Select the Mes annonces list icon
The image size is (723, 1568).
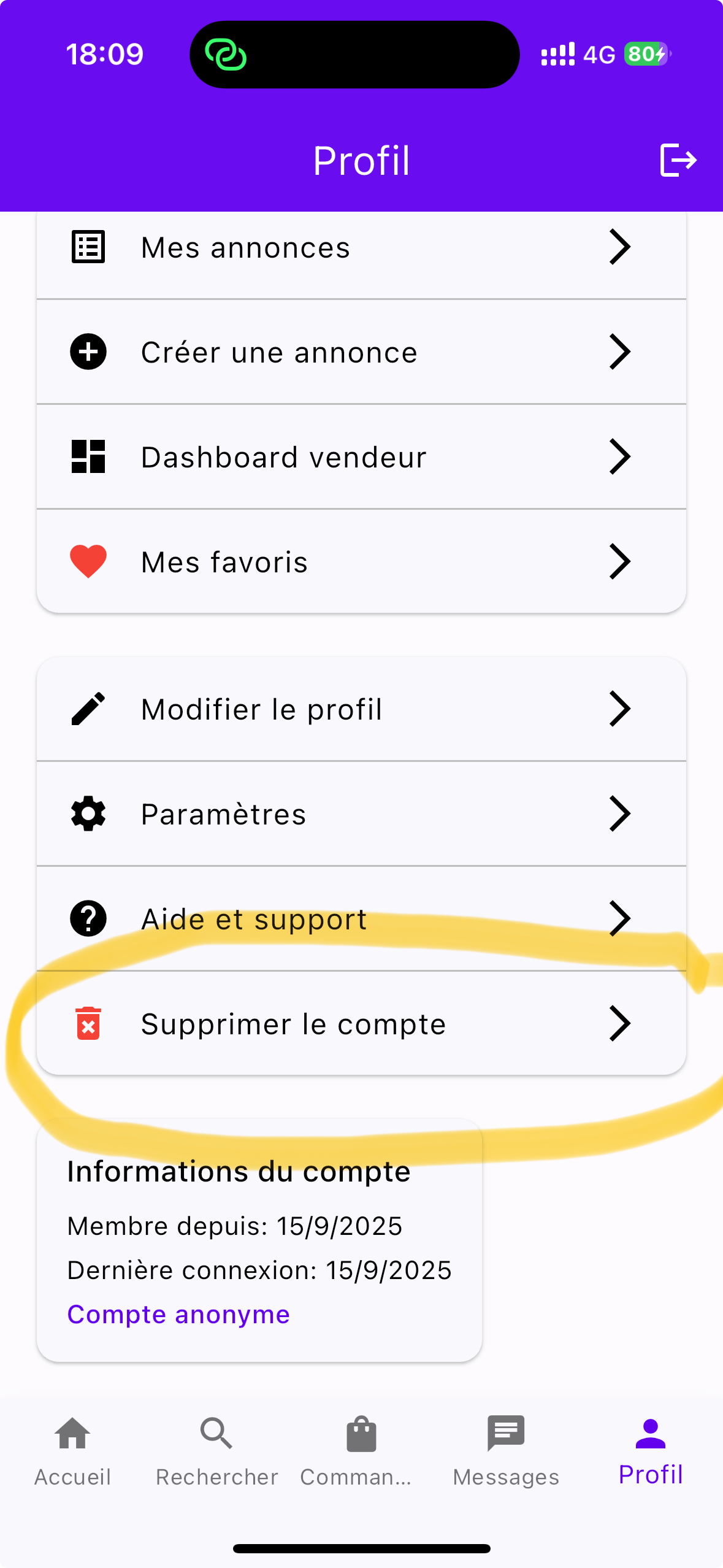pos(88,247)
